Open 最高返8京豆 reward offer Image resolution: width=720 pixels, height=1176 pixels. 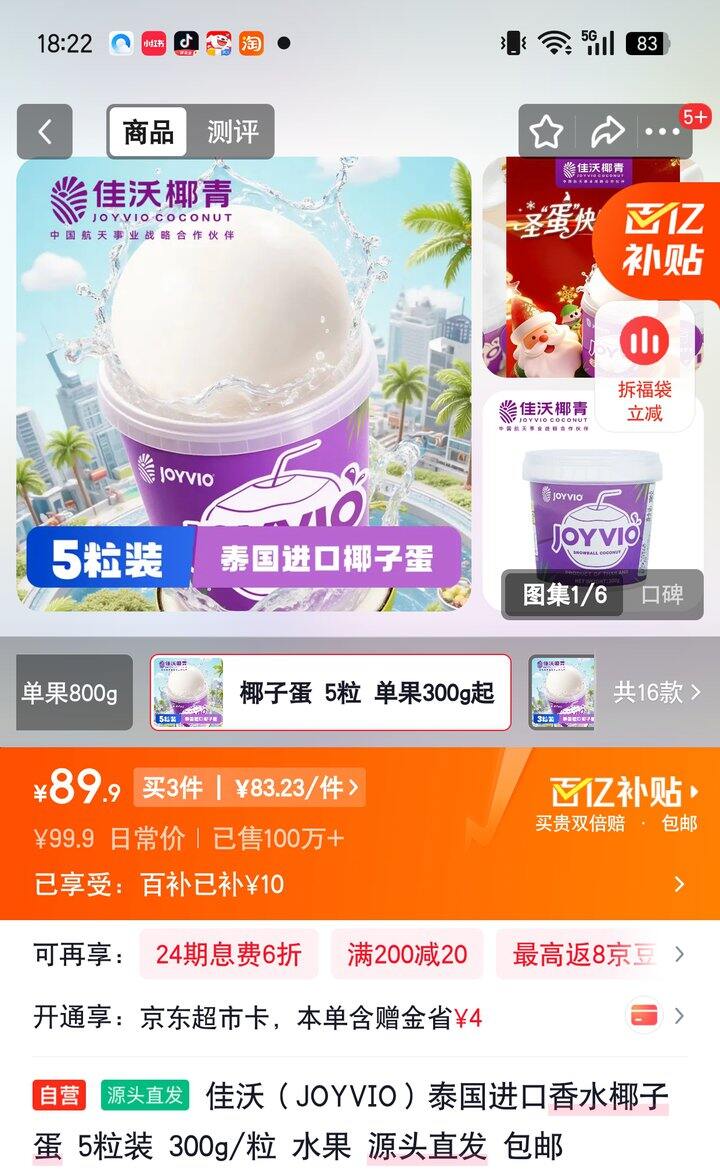[582, 954]
